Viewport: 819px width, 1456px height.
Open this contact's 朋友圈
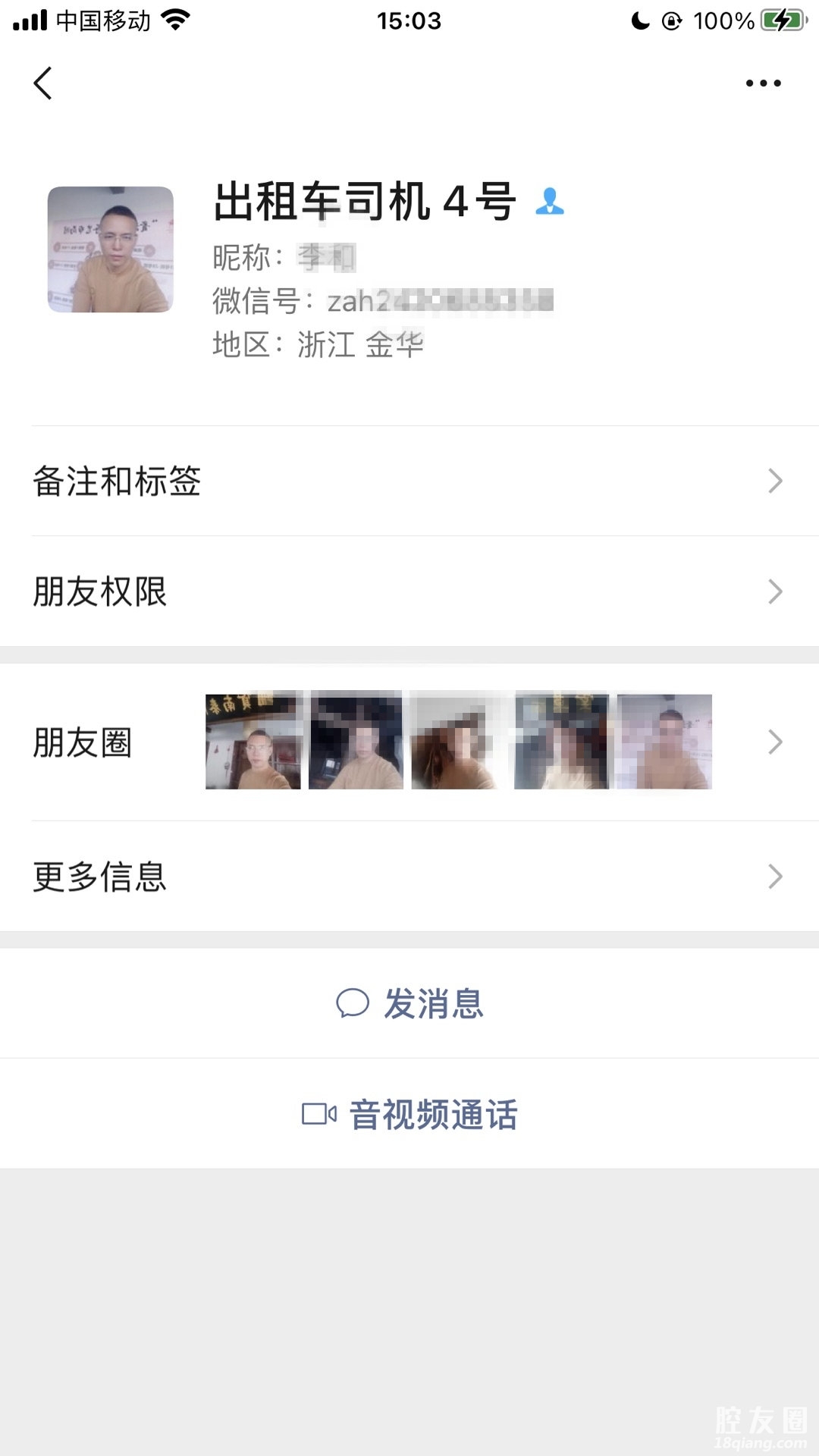pos(409,742)
